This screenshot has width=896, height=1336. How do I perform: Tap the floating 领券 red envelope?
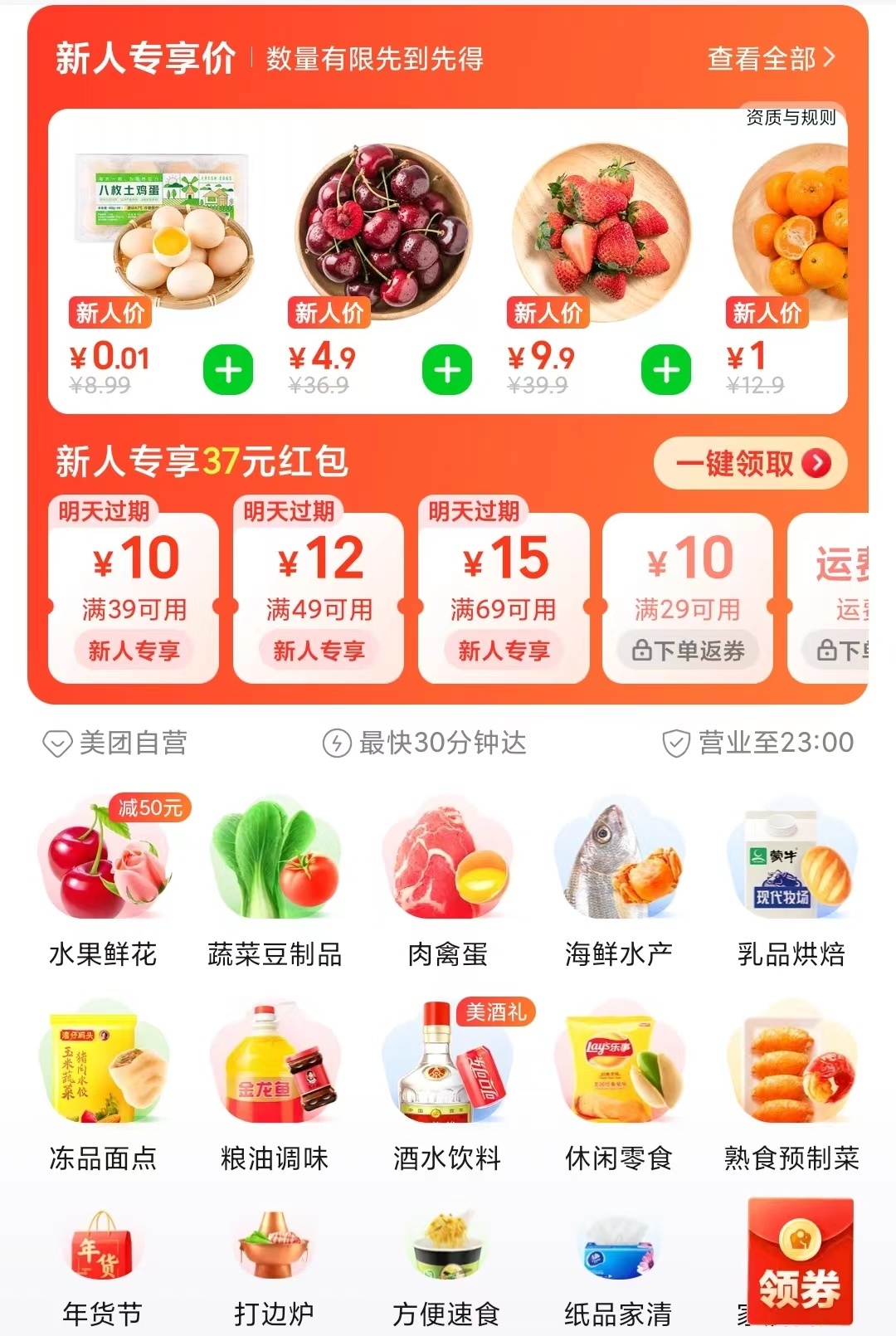click(800, 1261)
